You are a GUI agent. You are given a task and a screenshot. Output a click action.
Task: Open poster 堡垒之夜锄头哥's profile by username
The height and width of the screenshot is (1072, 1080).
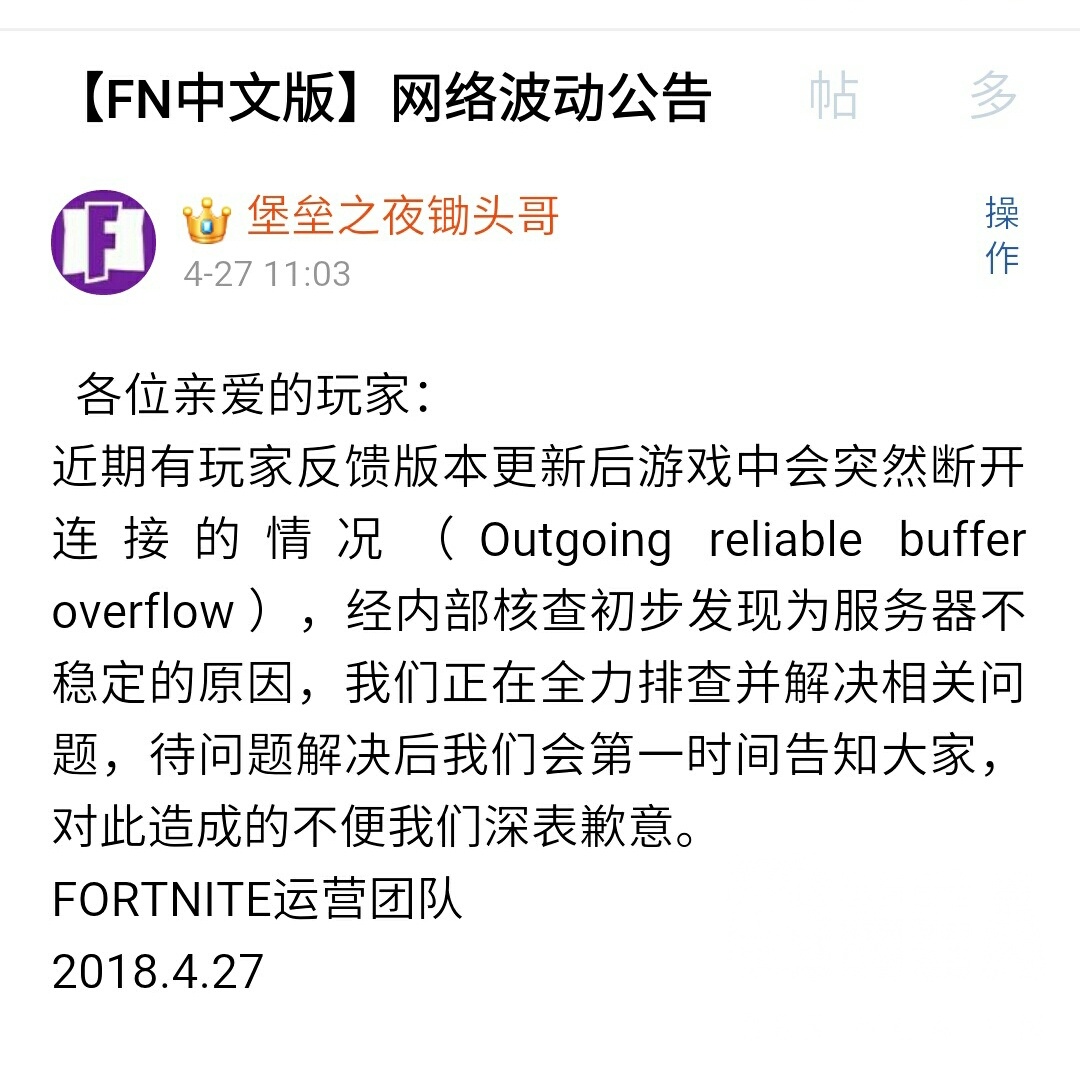(403, 216)
